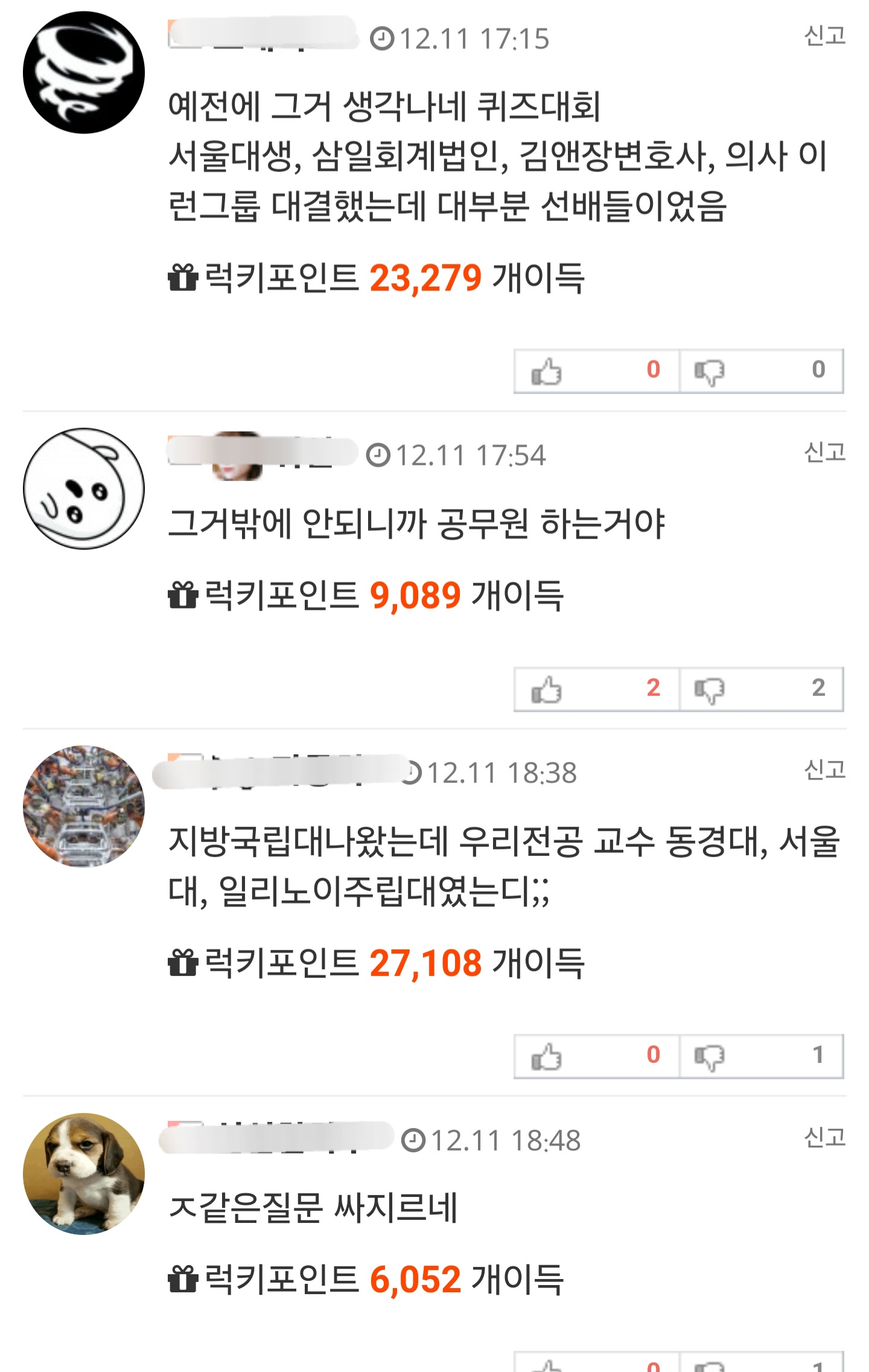
Task: Report the 12.11 18:48 comment via 신고
Action: [x=824, y=1138]
